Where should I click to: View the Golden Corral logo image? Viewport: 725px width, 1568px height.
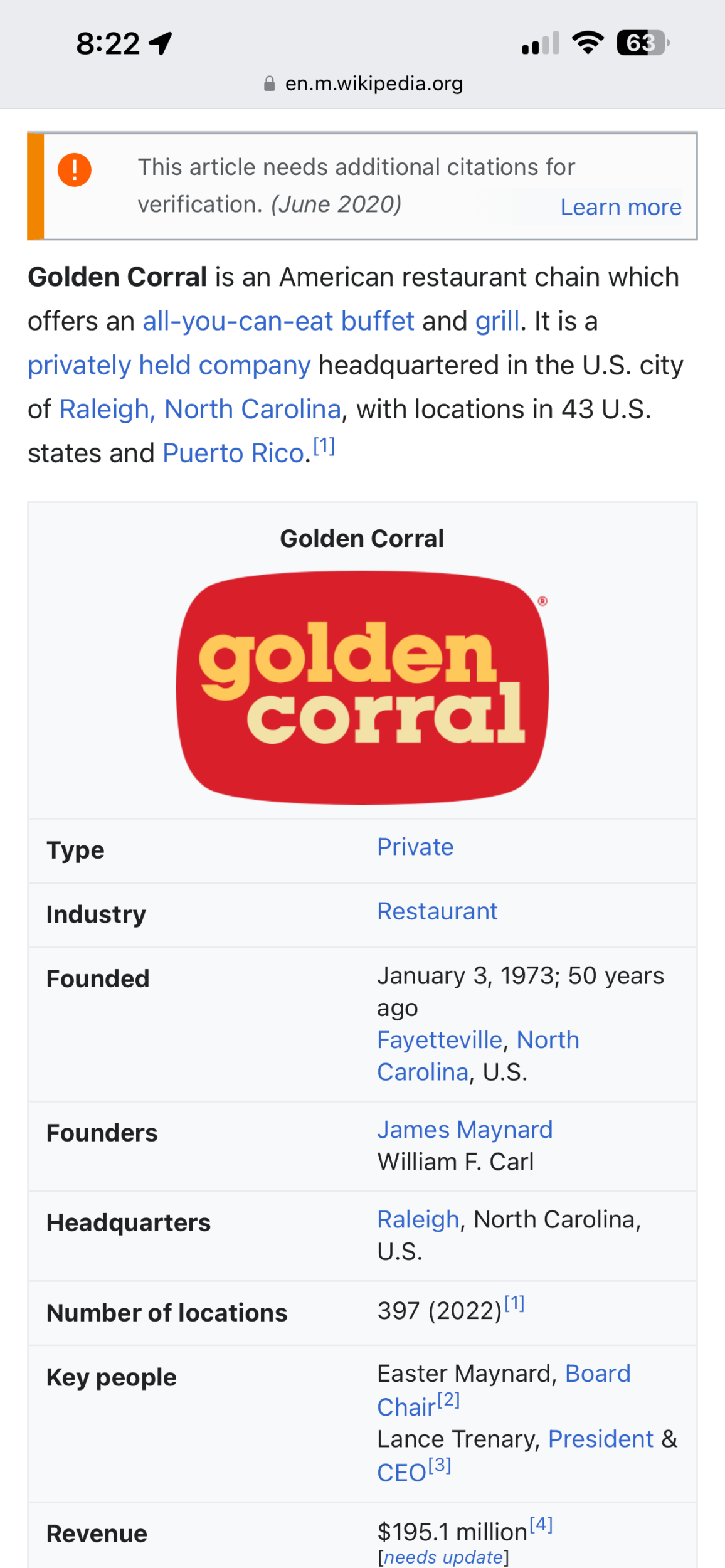pos(362,687)
